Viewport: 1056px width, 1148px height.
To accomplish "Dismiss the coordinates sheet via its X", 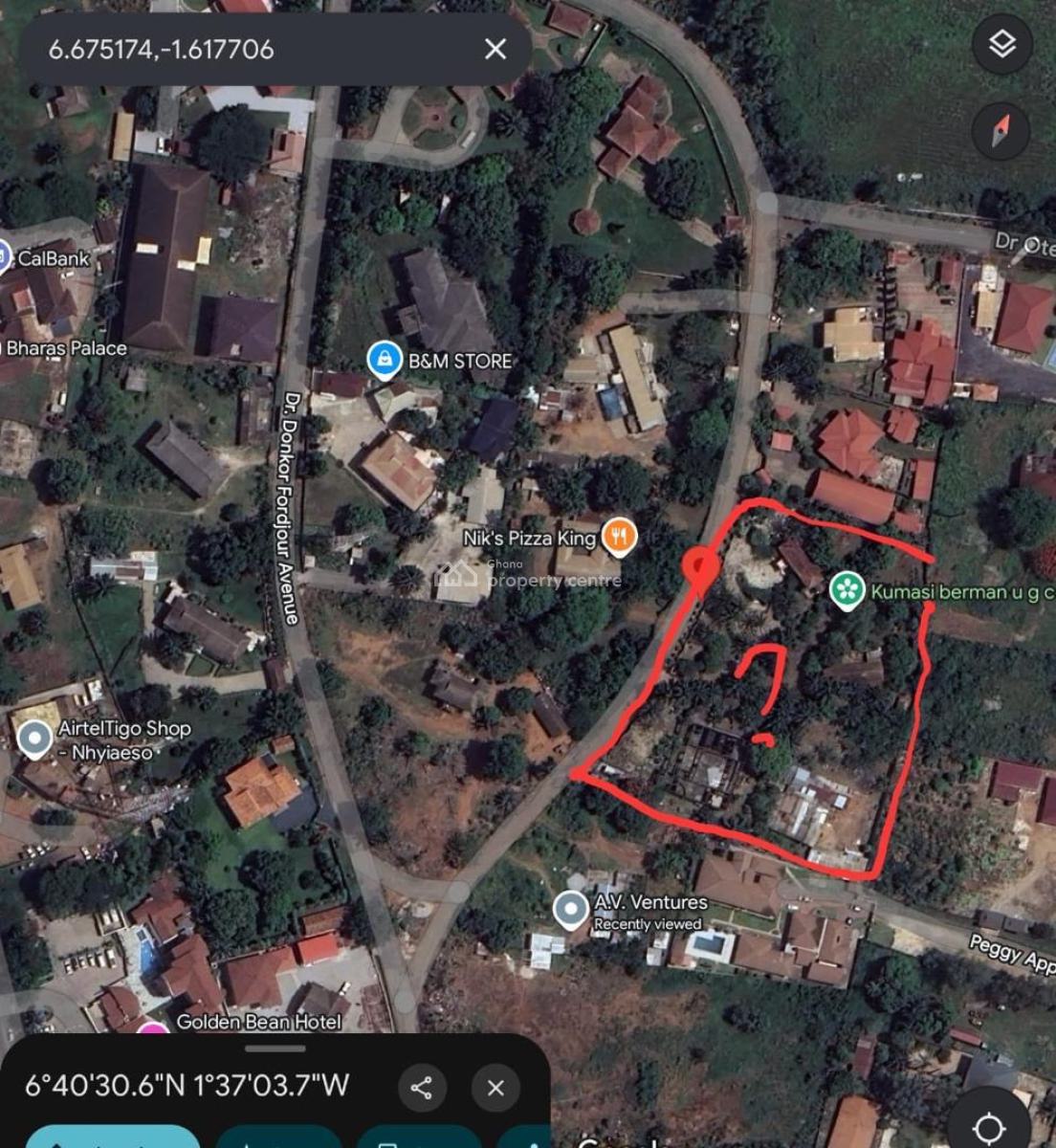I will 495,1087.
